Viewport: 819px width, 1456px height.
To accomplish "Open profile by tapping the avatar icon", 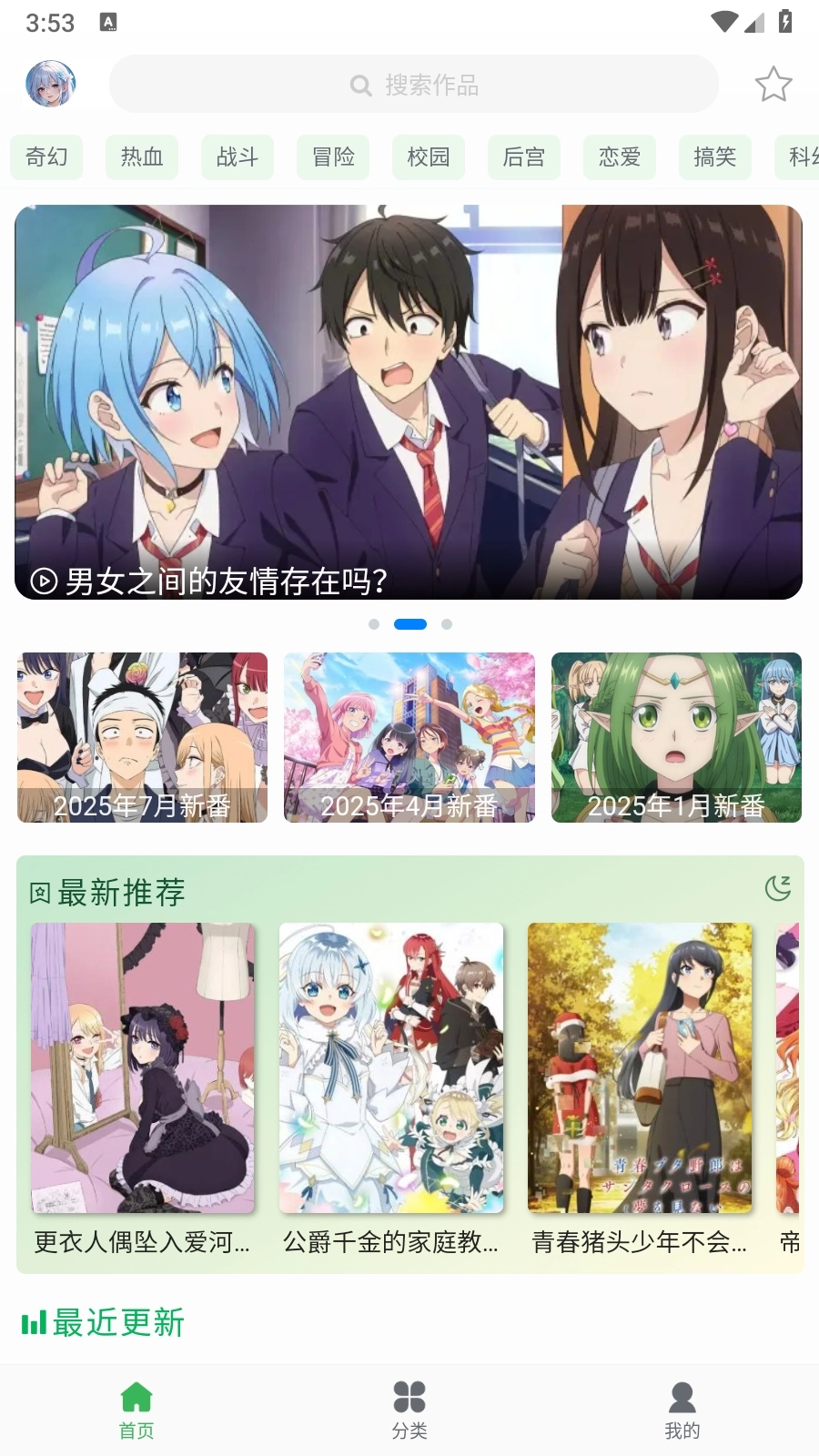I will tap(52, 84).
